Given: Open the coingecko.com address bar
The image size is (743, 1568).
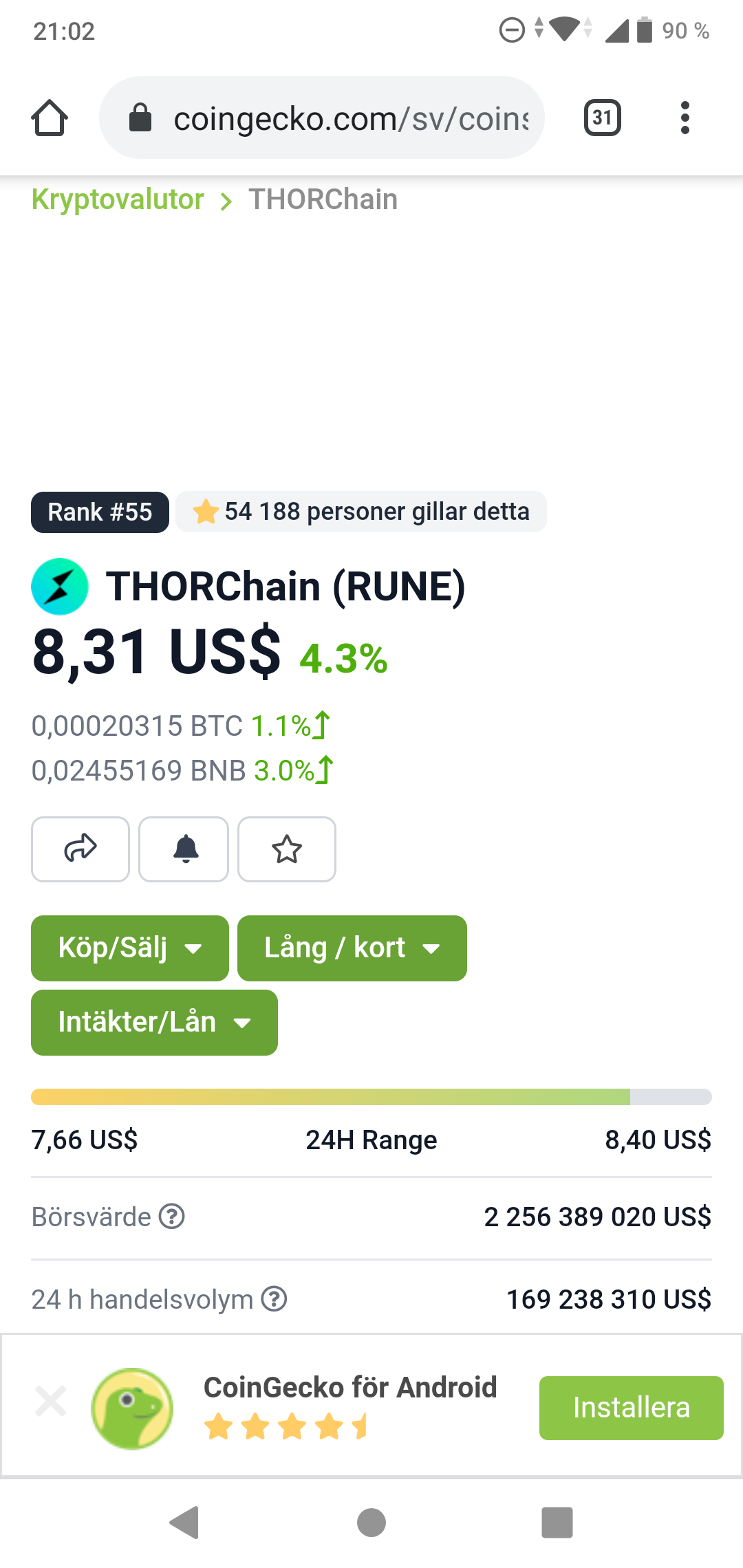Looking at the screenshot, I should (x=322, y=118).
